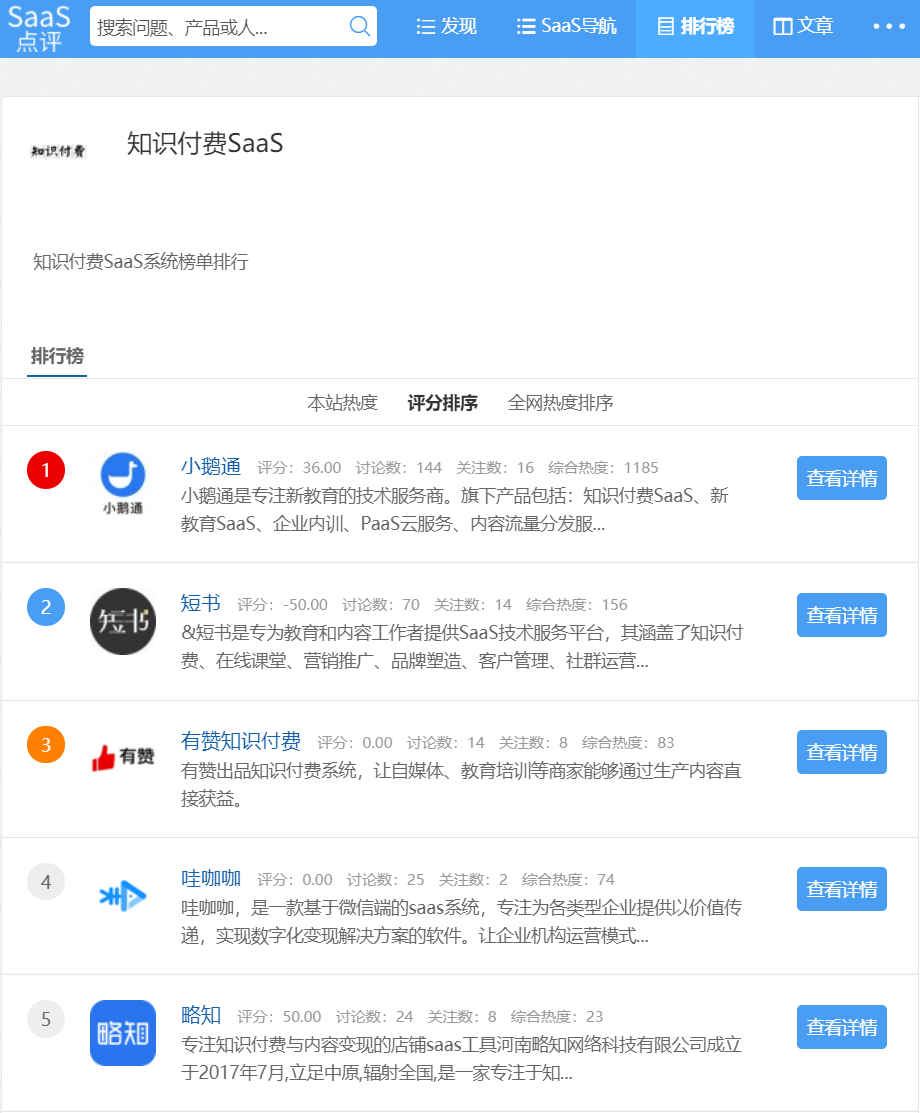920x1113 pixels.
Task: Click the SaaS点评 site logo
Action: (x=37, y=27)
